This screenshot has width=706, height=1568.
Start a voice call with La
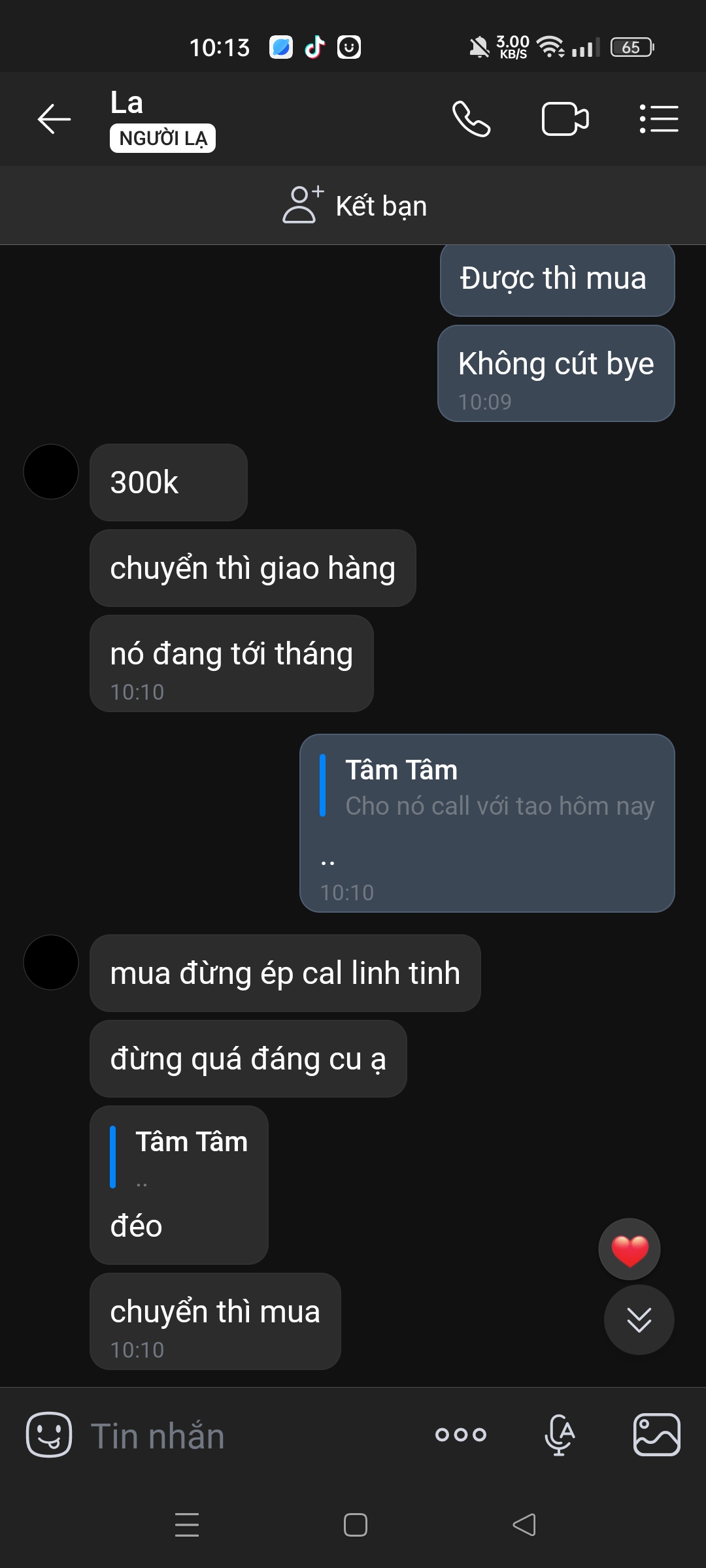471,119
